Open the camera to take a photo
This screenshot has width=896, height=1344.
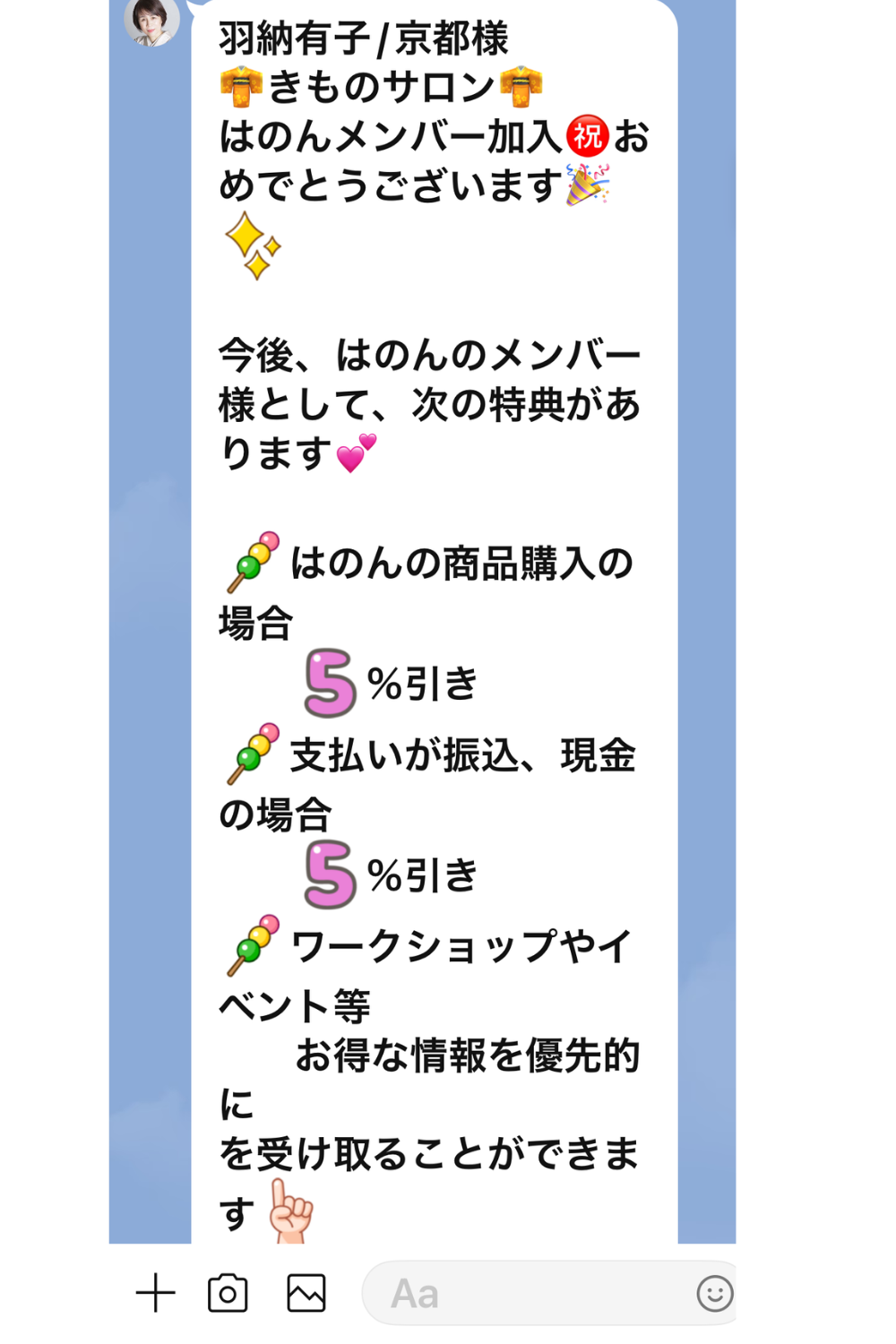coord(228,1293)
